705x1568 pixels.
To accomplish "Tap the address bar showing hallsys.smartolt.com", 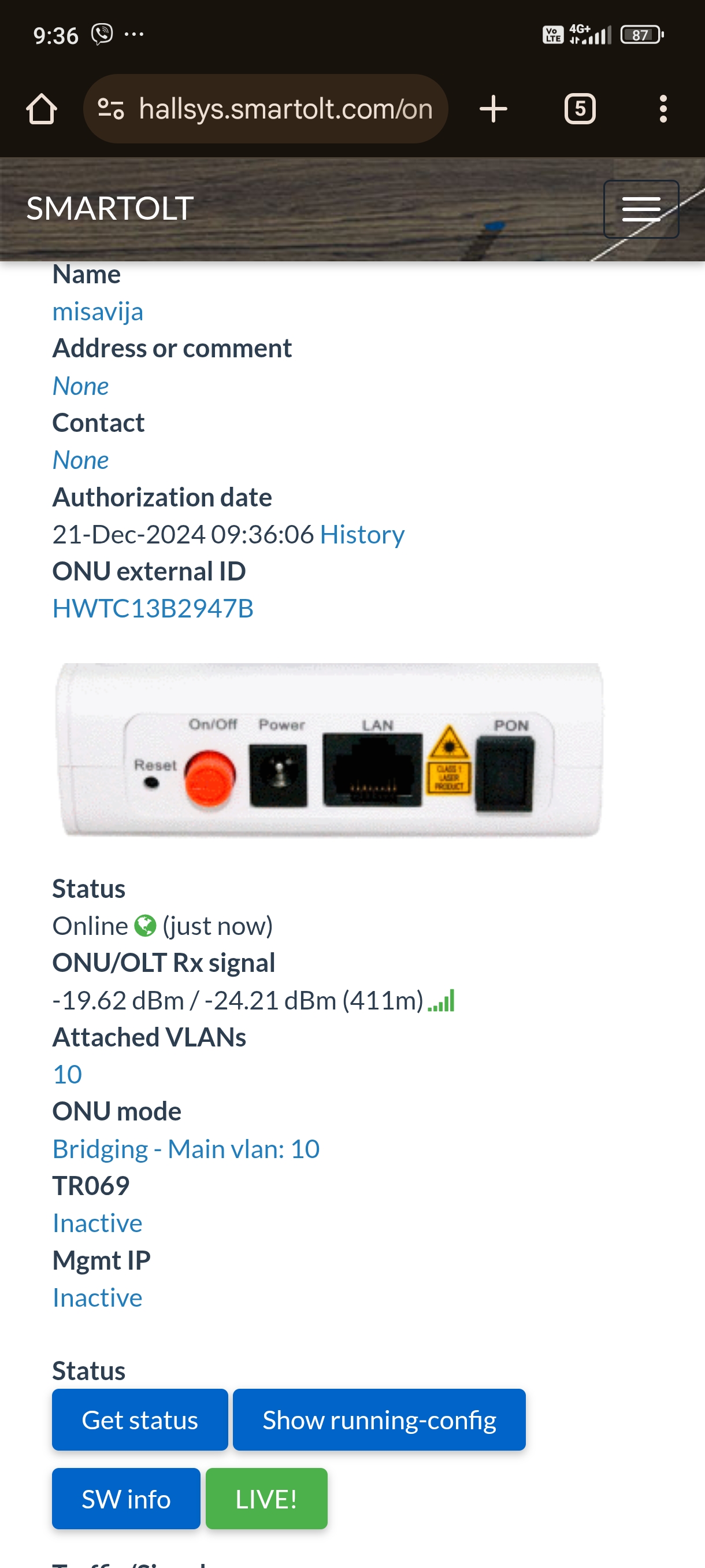I will pos(266,110).
